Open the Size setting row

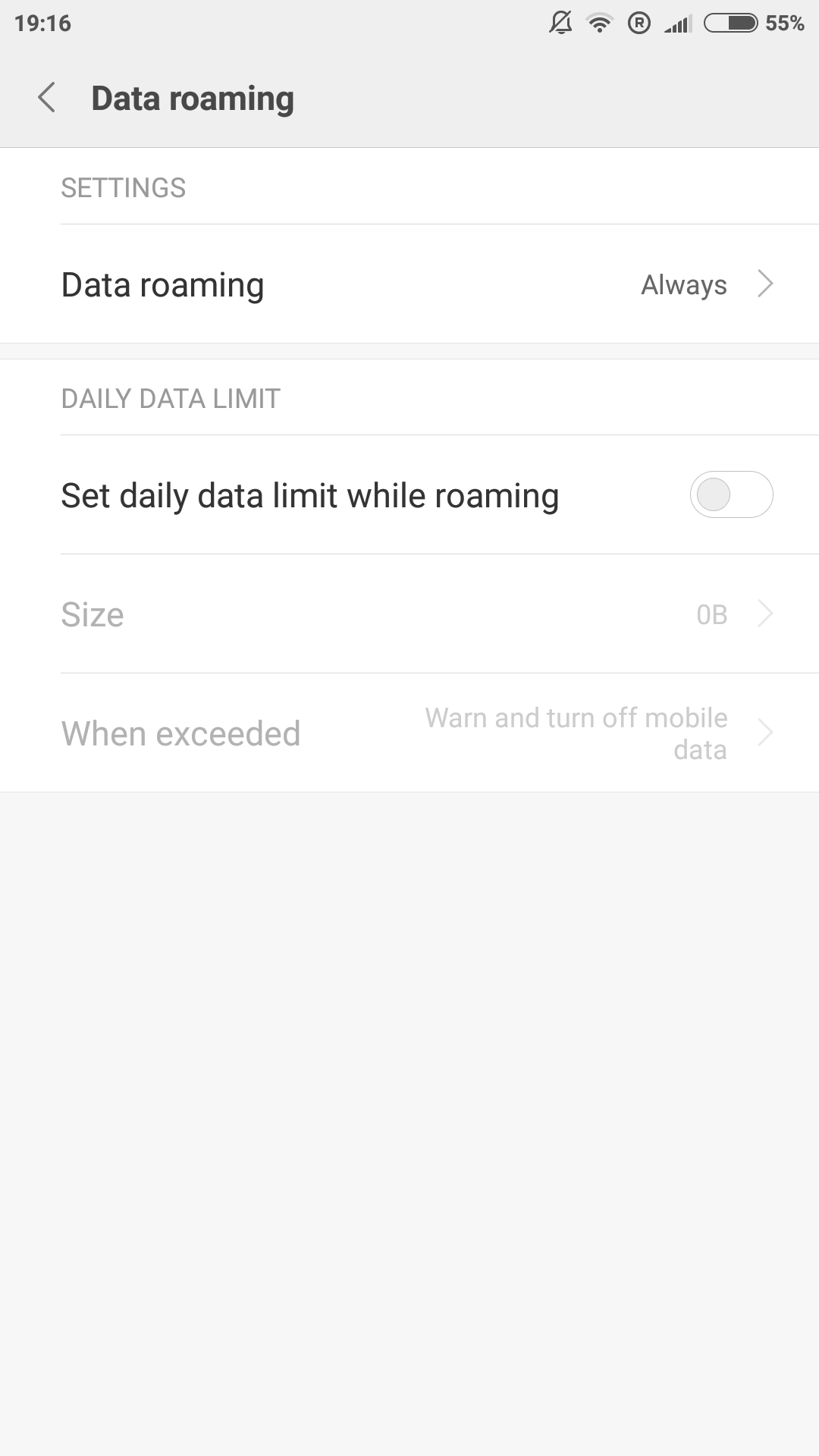[x=409, y=614]
